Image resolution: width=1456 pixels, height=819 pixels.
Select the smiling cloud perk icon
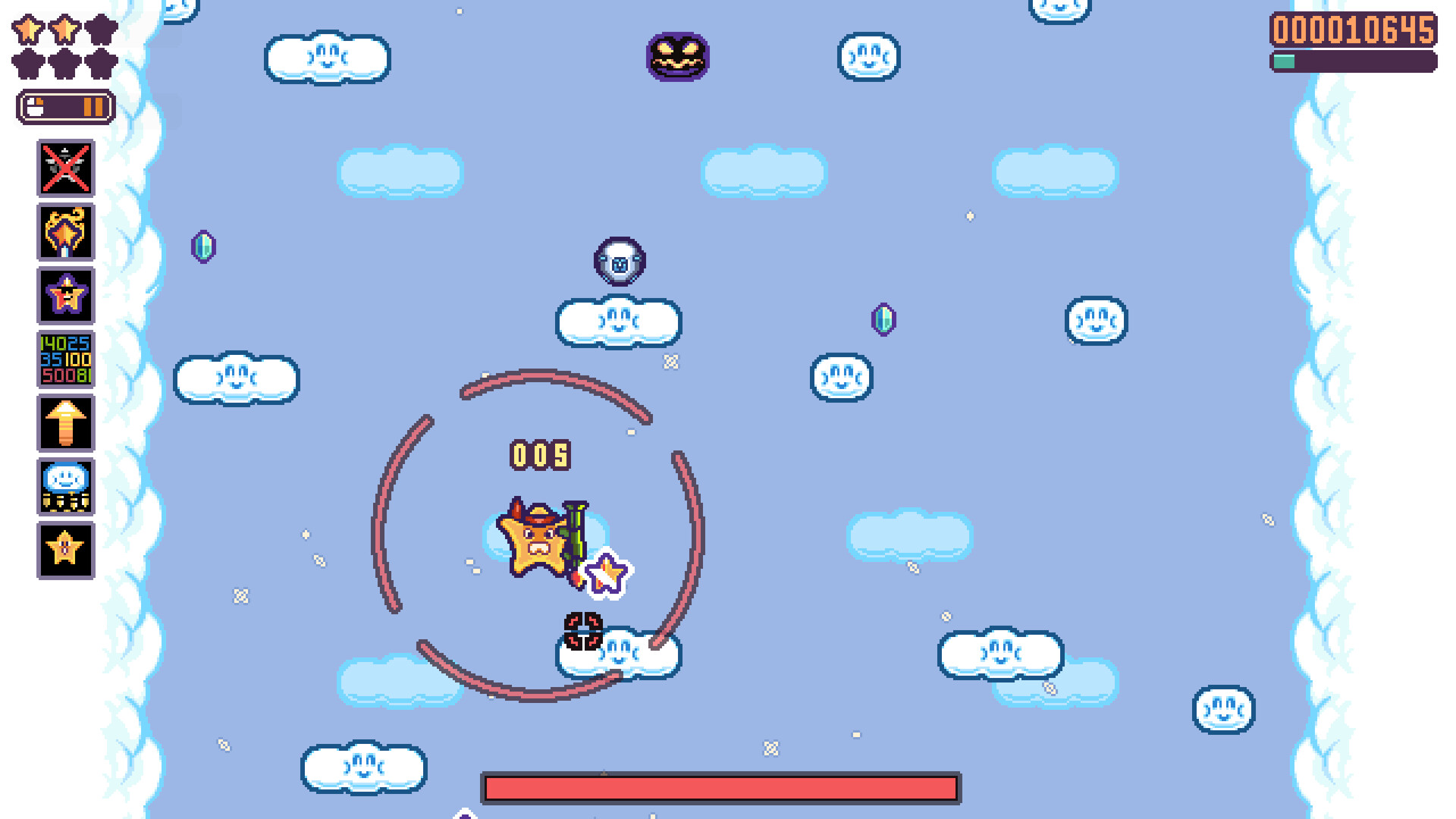tap(66, 487)
